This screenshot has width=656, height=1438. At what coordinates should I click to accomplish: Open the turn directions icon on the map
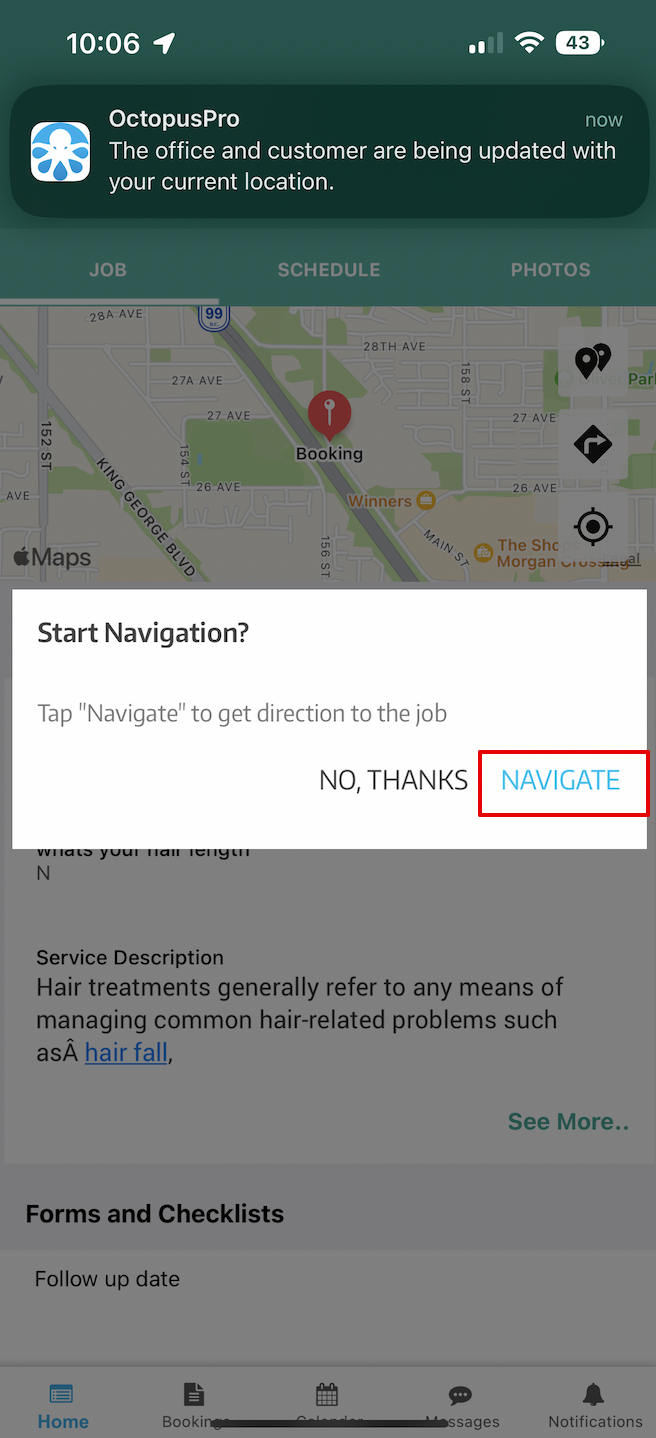(x=593, y=443)
